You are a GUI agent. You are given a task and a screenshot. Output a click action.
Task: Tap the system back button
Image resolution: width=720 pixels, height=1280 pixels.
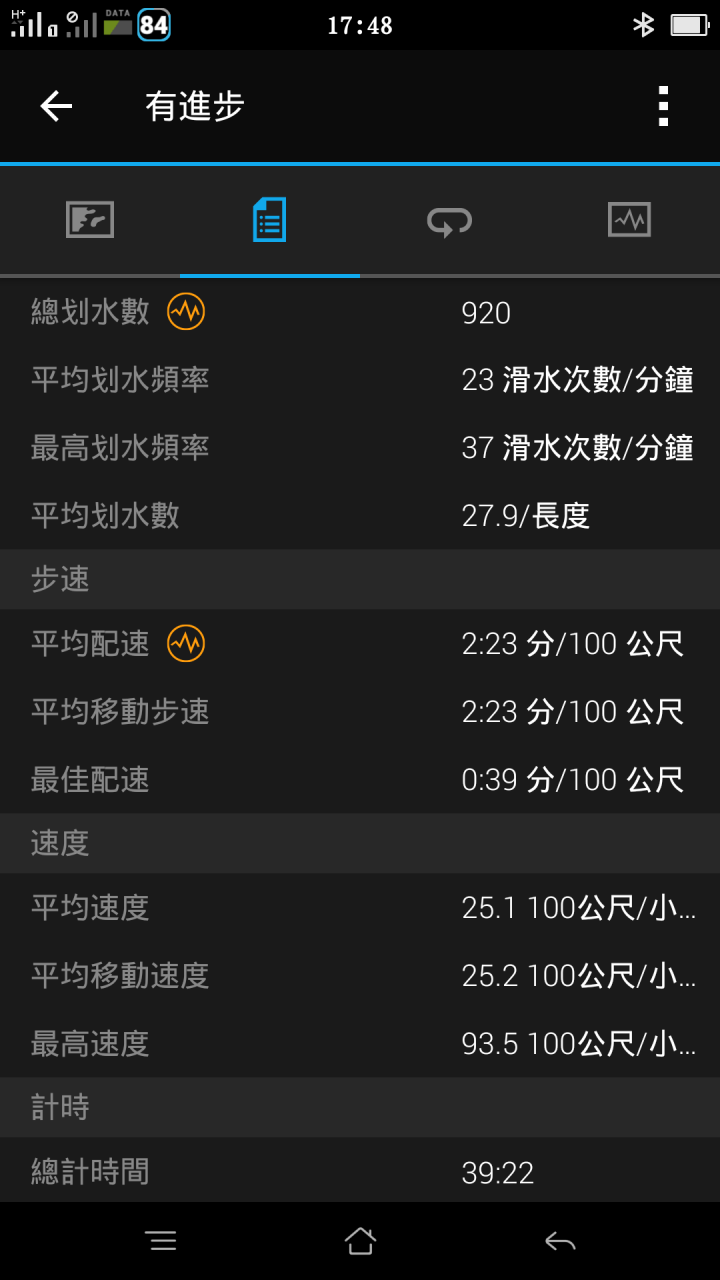[560, 1241]
